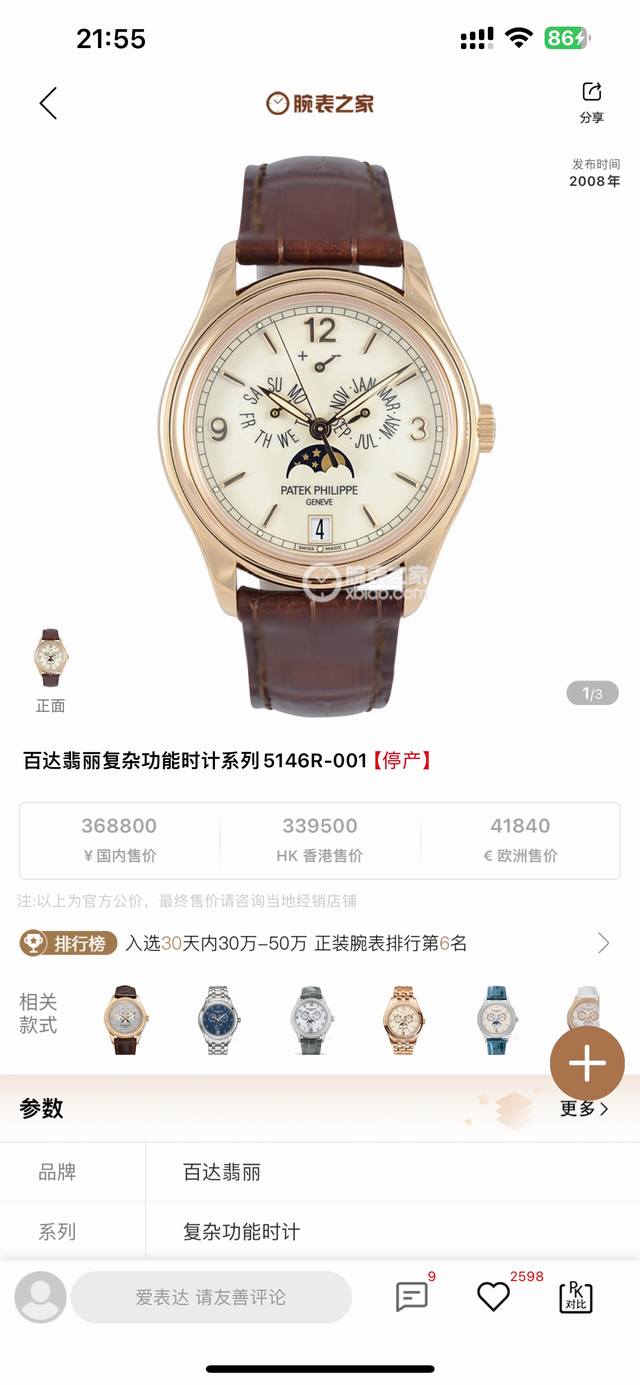This screenshot has width=640, height=1385.
Task: View the related steel watch with blue dial
Action: 219,1019
